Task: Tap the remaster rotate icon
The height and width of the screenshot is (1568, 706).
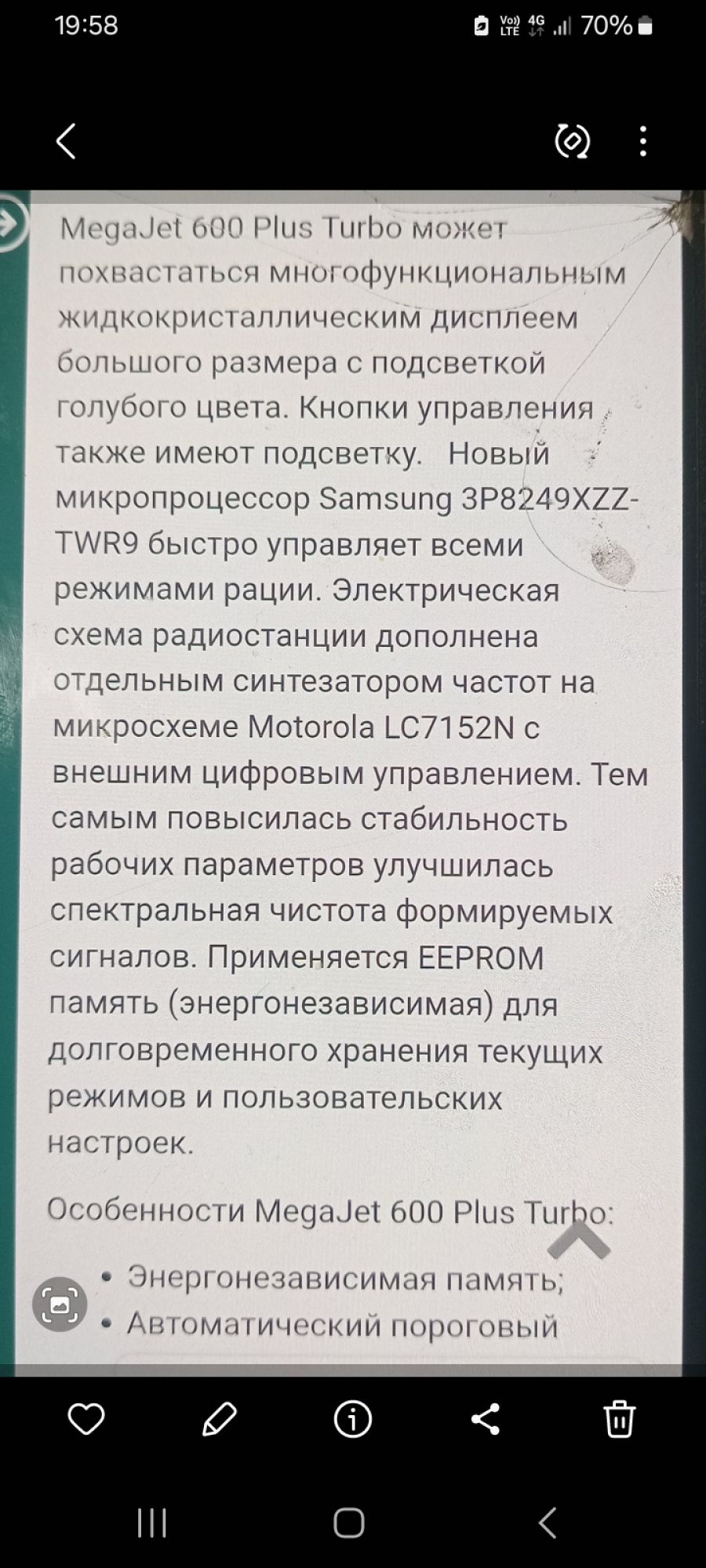Action: pos(572,142)
